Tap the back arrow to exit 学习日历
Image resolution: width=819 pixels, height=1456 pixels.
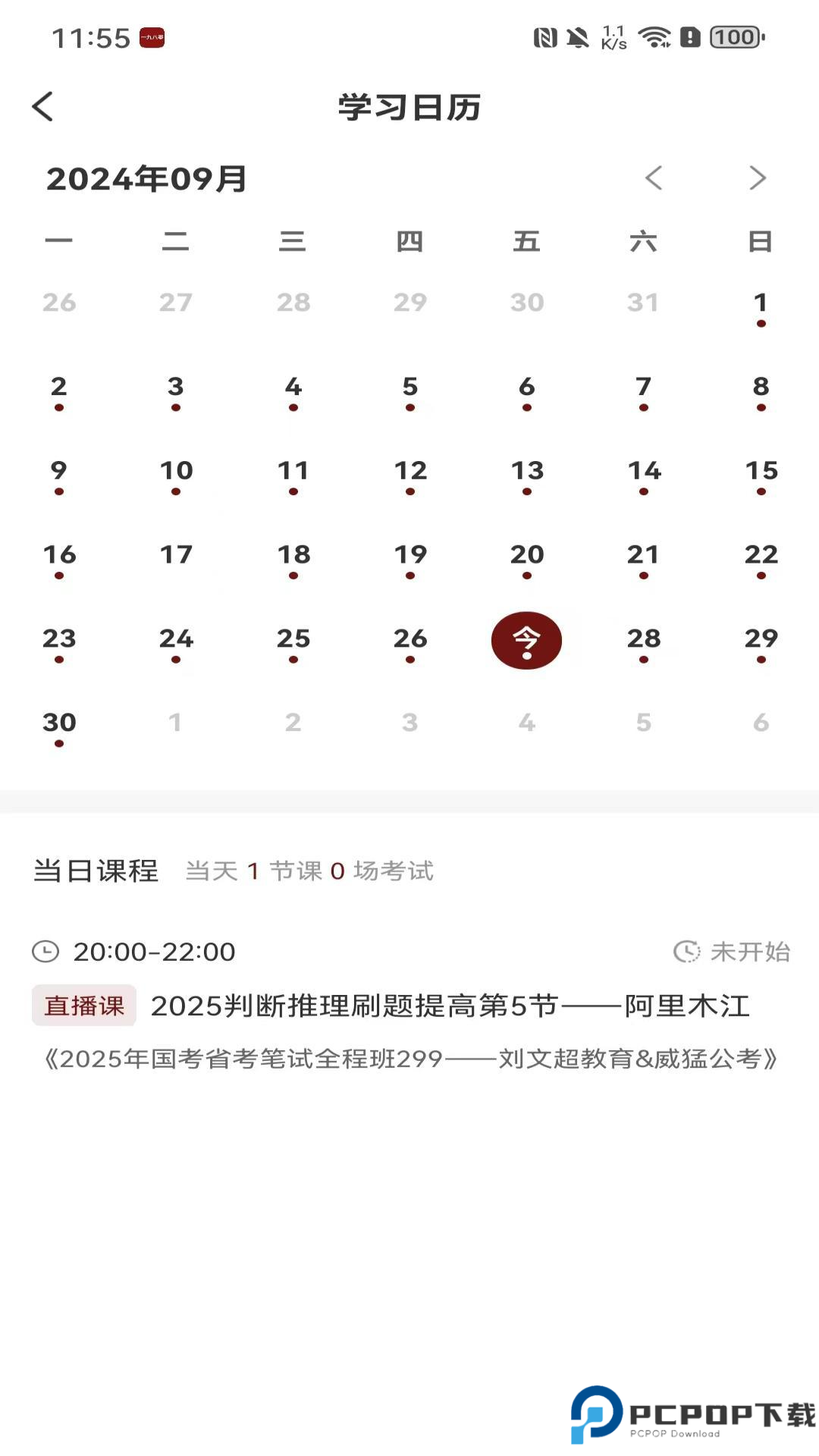[x=43, y=107]
